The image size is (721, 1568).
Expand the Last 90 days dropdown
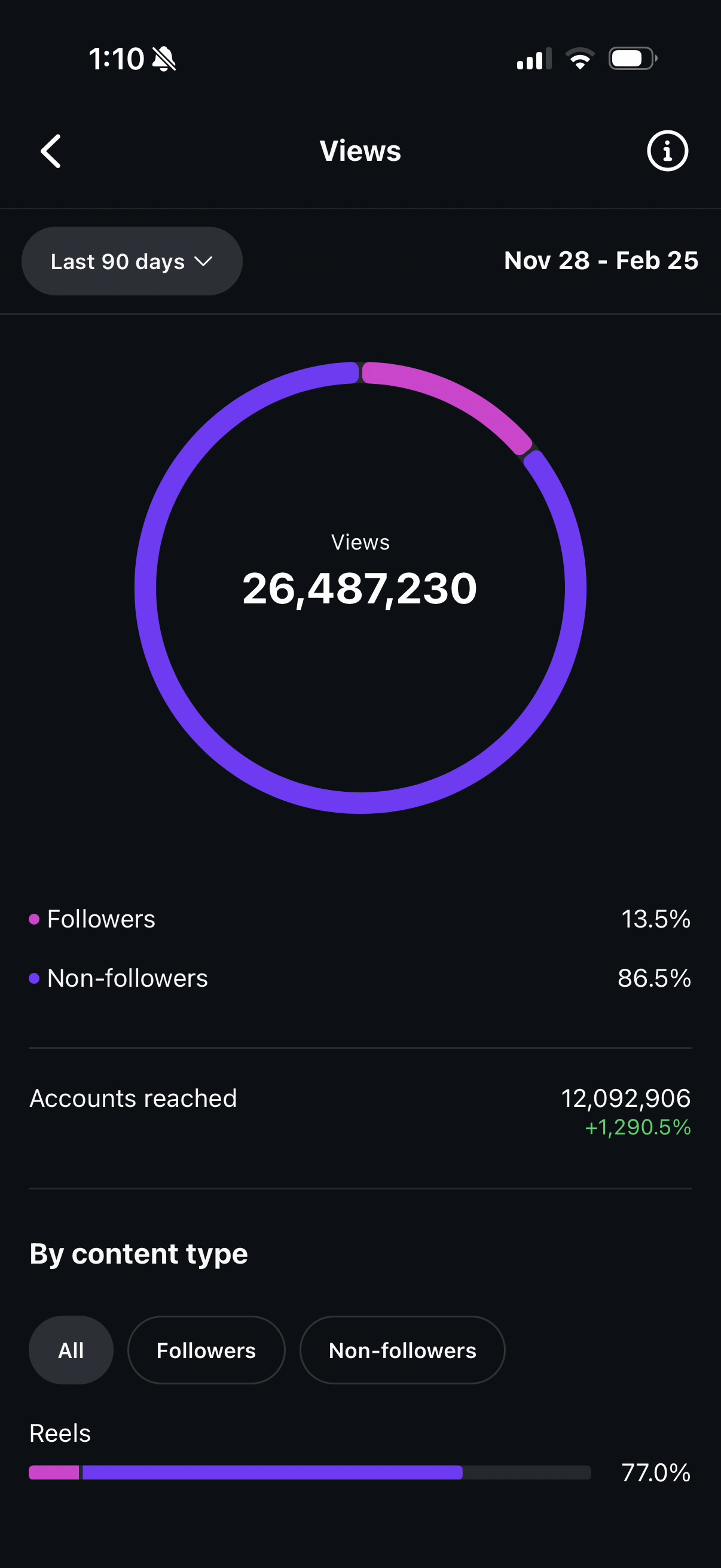tap(132, 261)
